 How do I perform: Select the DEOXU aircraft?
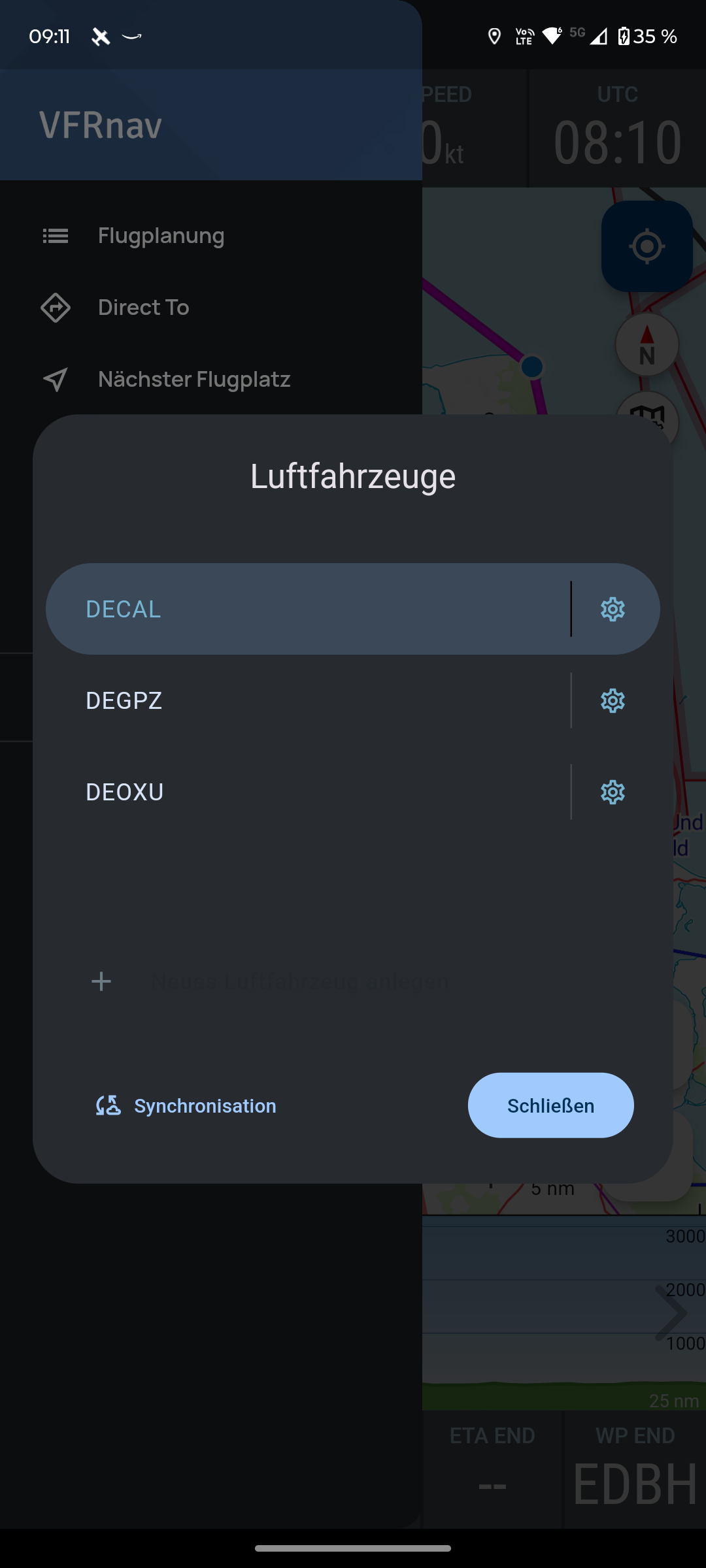pos(307,792)
